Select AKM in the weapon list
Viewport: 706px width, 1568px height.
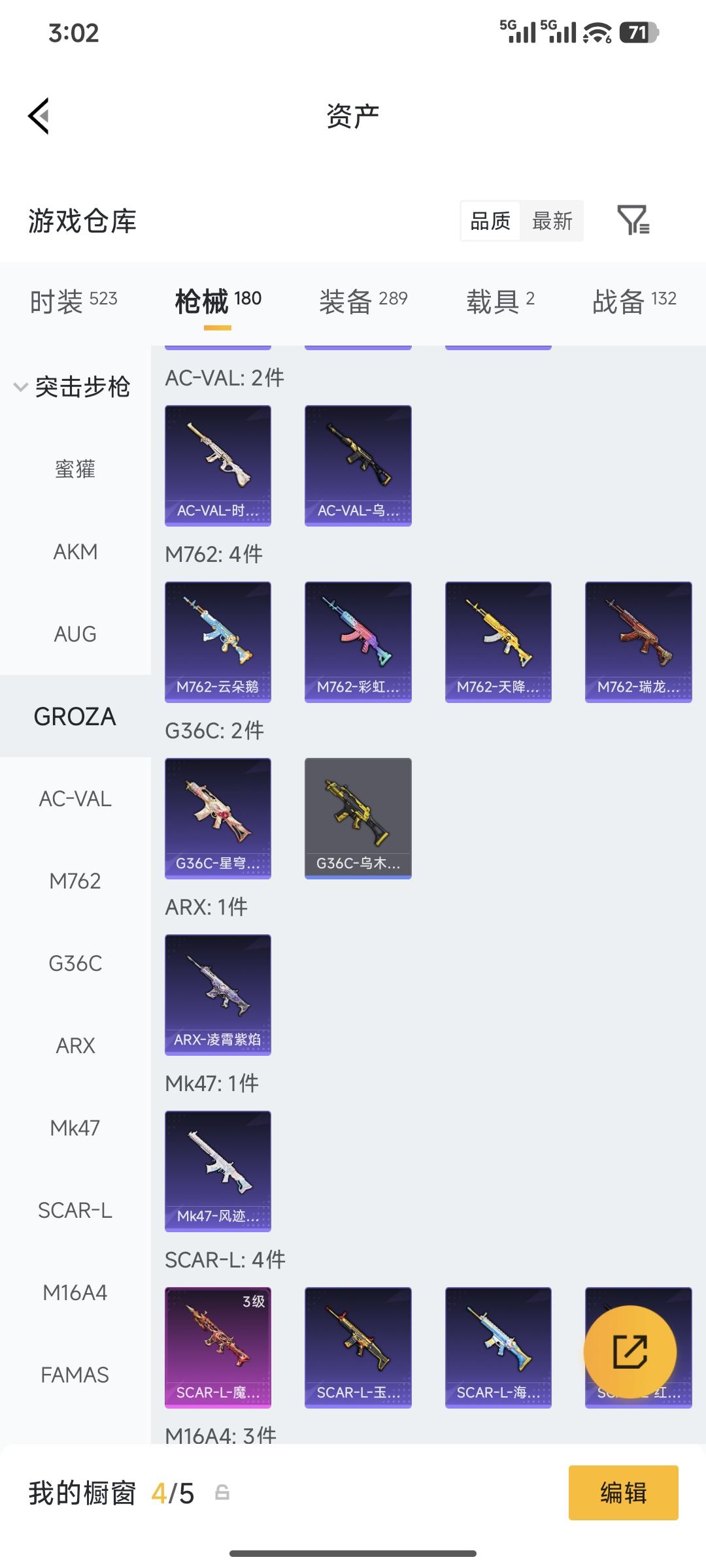click(x=75, y=552)
